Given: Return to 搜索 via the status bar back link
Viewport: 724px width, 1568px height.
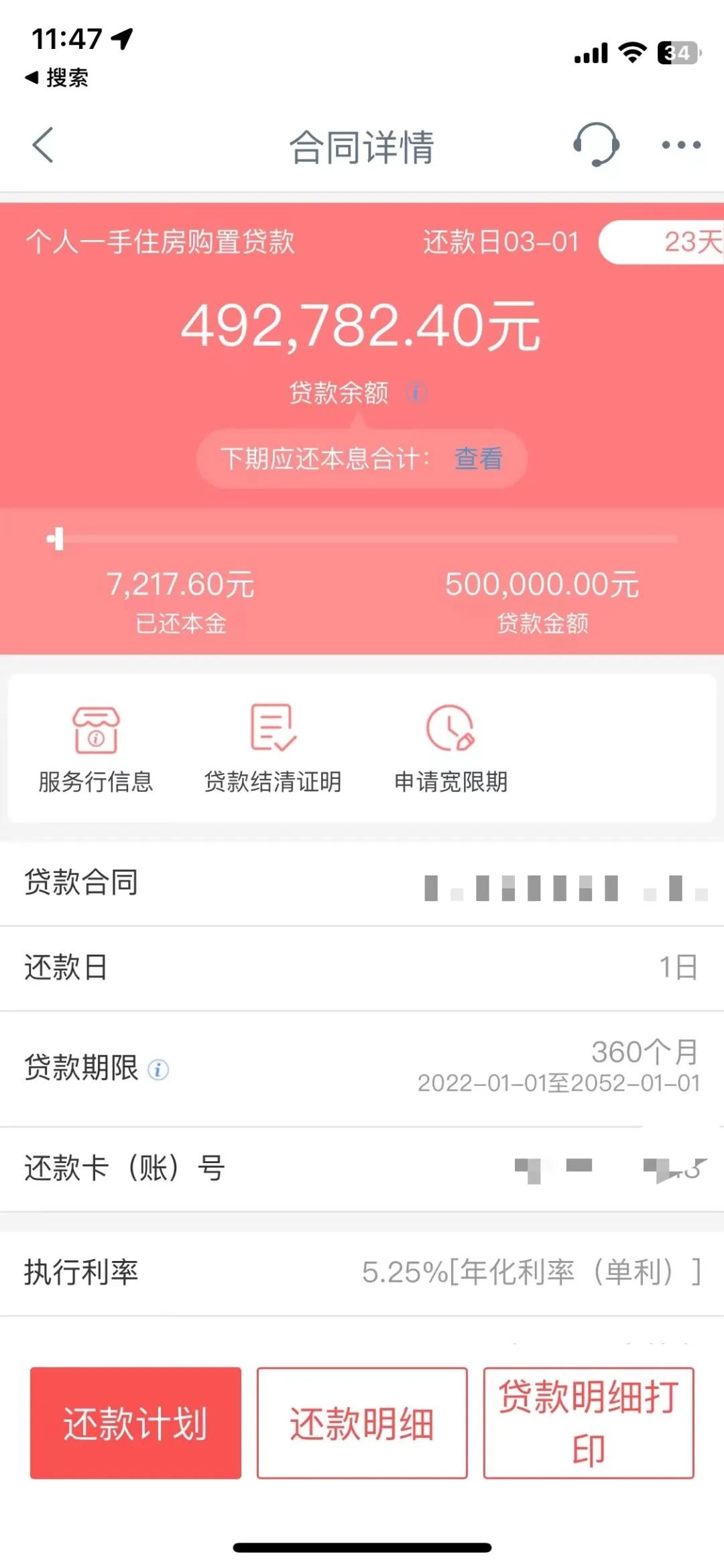Looking at the screenshot, I should tap(57, 78).
